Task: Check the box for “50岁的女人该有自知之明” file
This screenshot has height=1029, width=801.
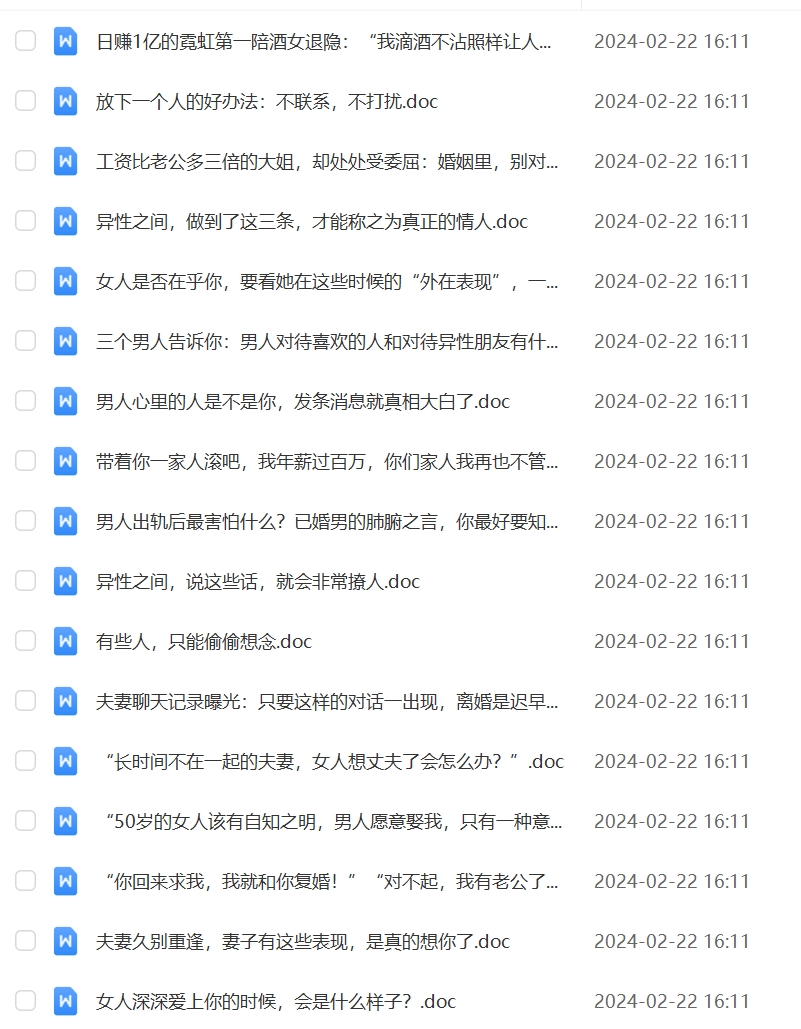Action: tap(25, 821)
